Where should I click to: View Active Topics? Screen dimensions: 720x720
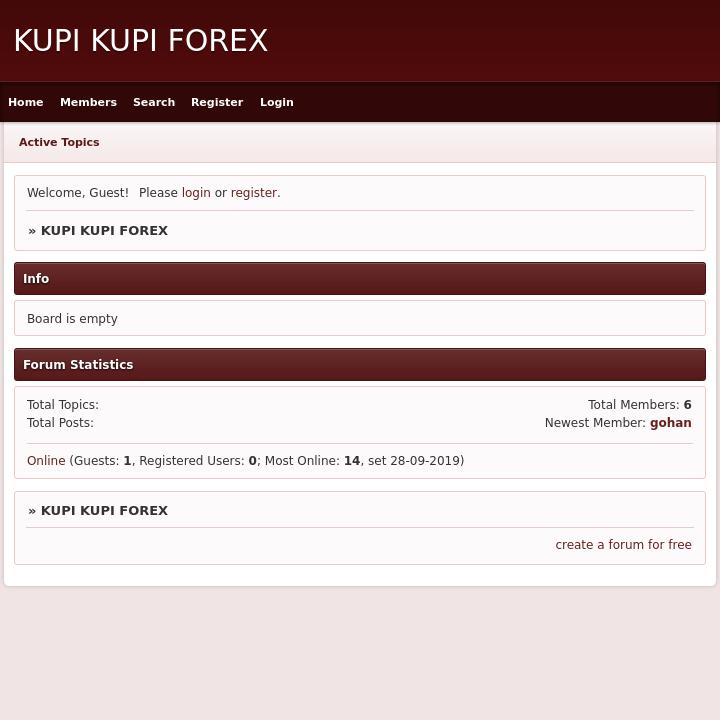(59, 142)
